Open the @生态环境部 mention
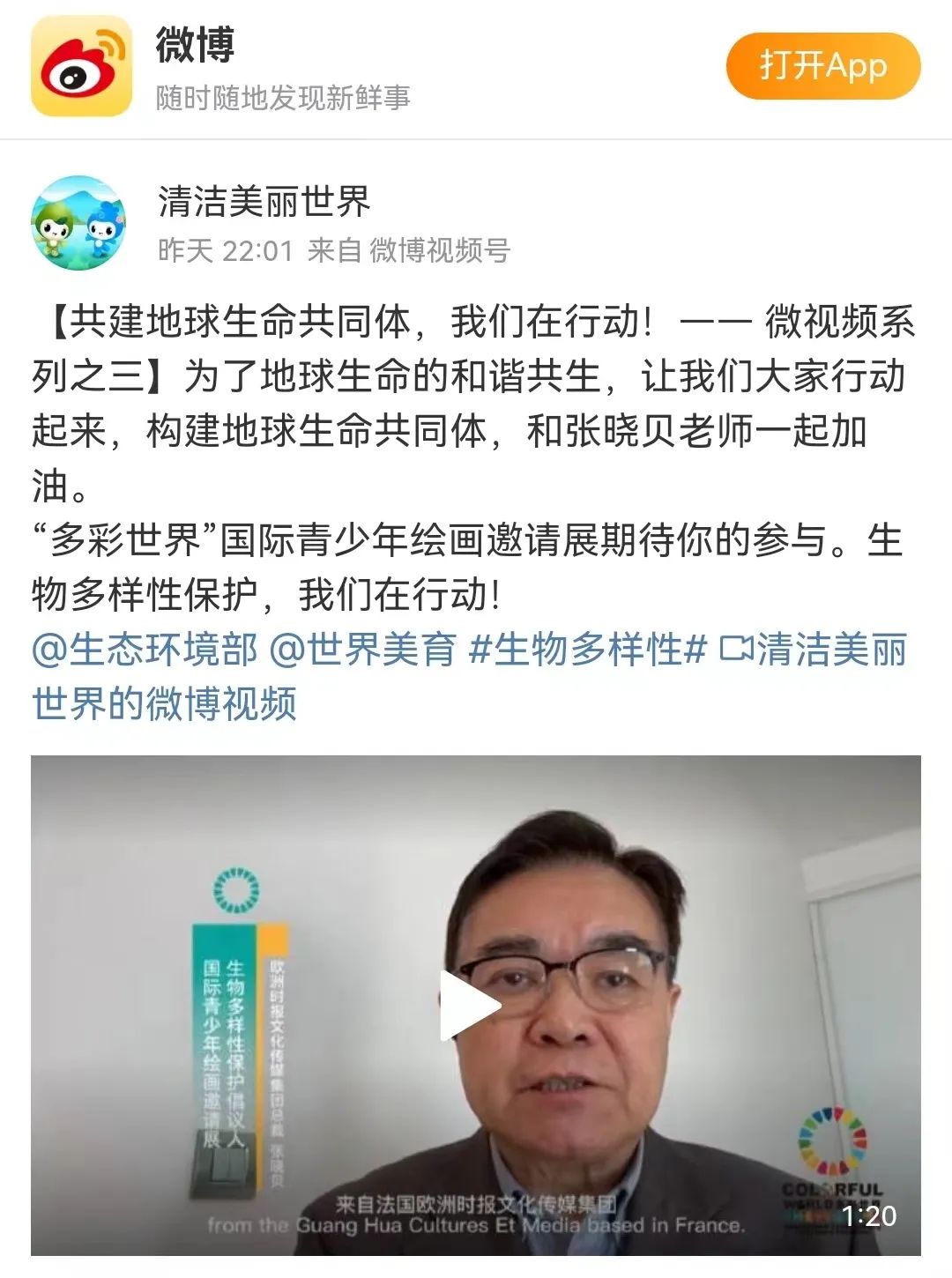Viewport: 952px width, 1278px height. pos(145,650)
